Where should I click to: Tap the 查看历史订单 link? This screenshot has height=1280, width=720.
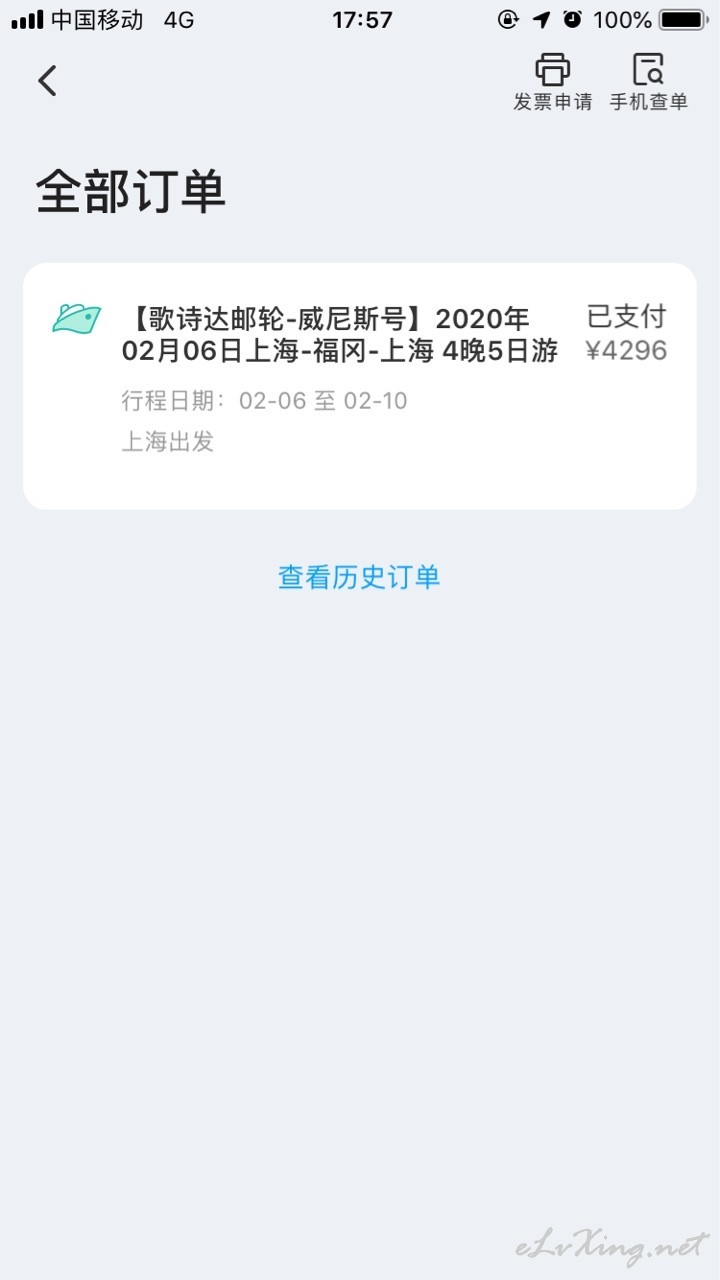(x=359, y=577)
